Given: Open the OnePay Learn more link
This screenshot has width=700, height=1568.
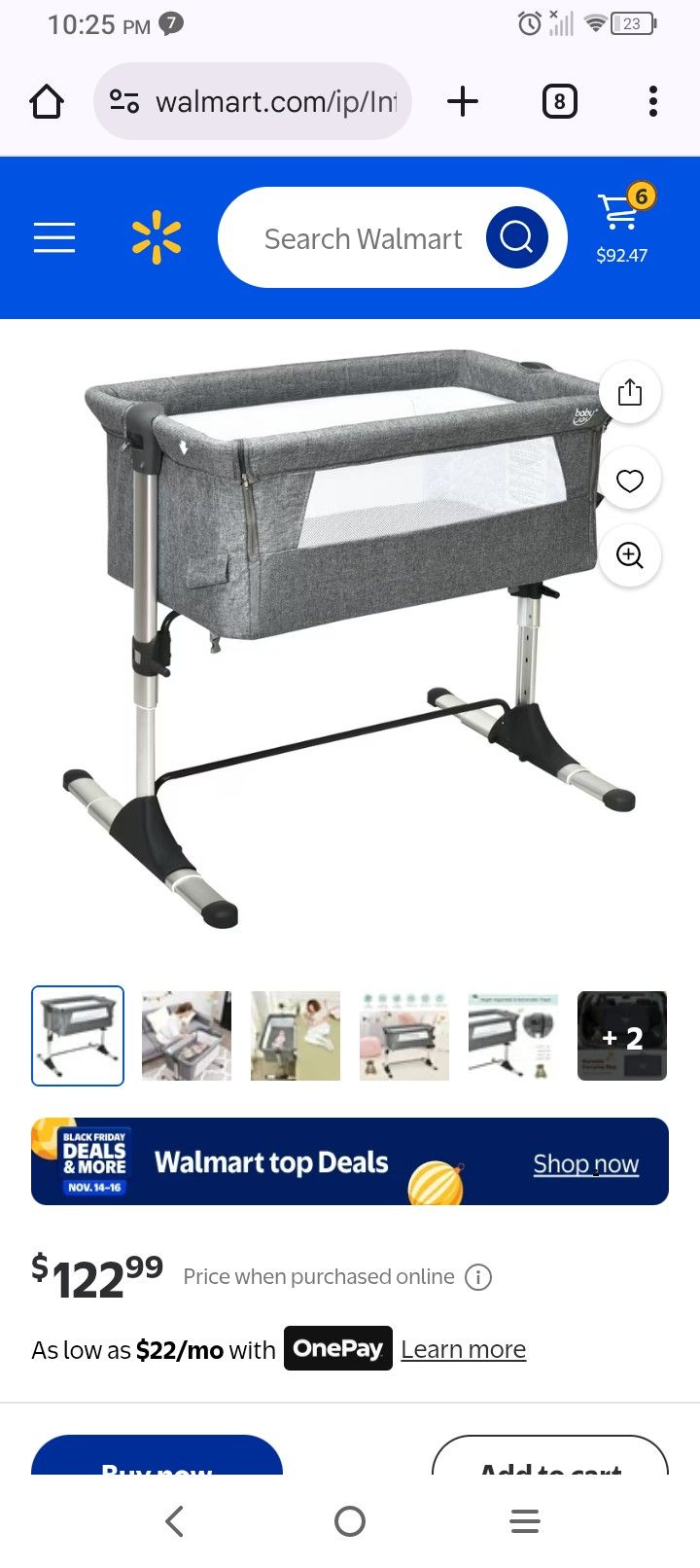Looking at the screenshot, I should tap(463, 1349).
